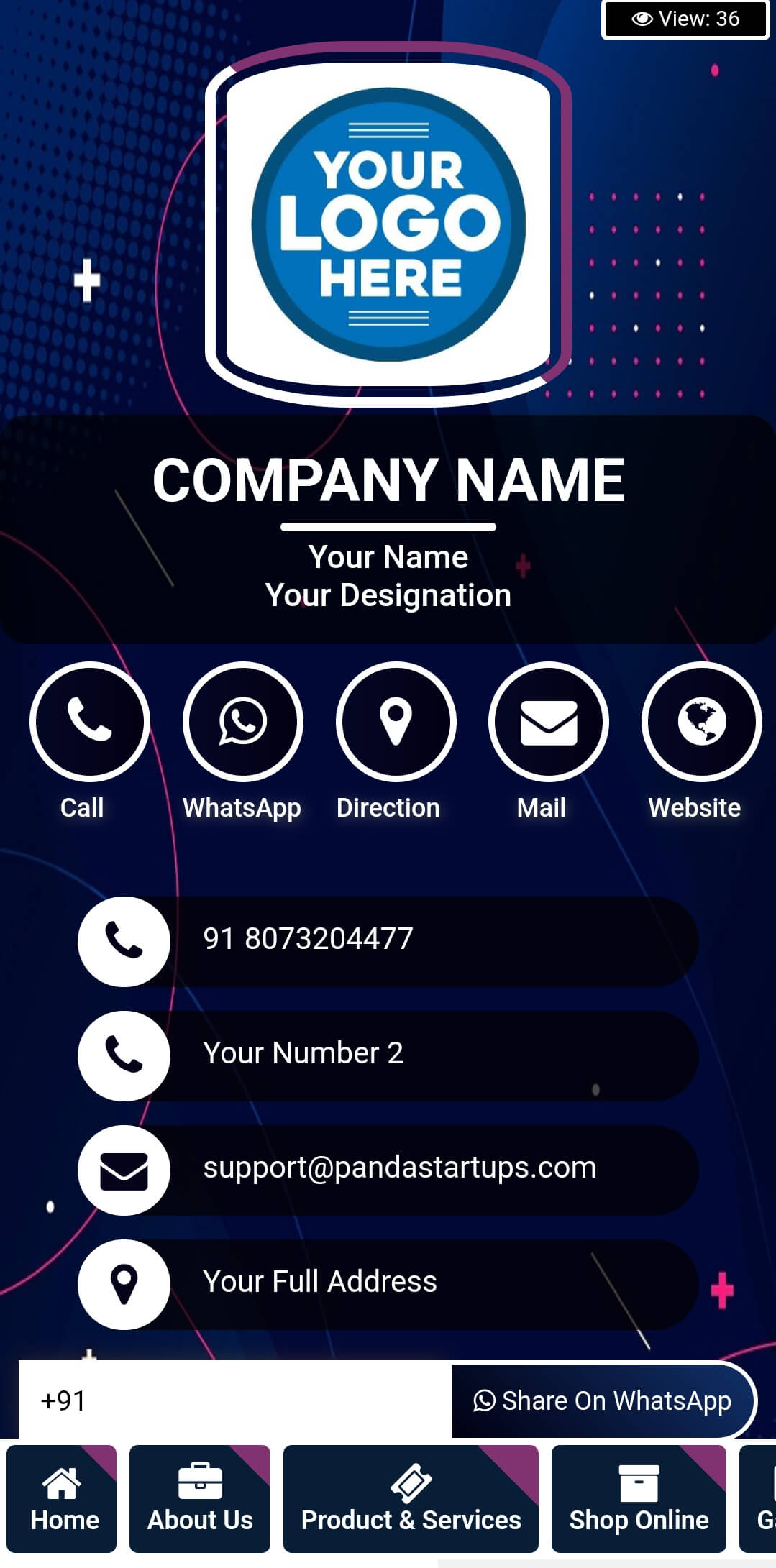Open Direction for the map location

click(x=396, y=721)
